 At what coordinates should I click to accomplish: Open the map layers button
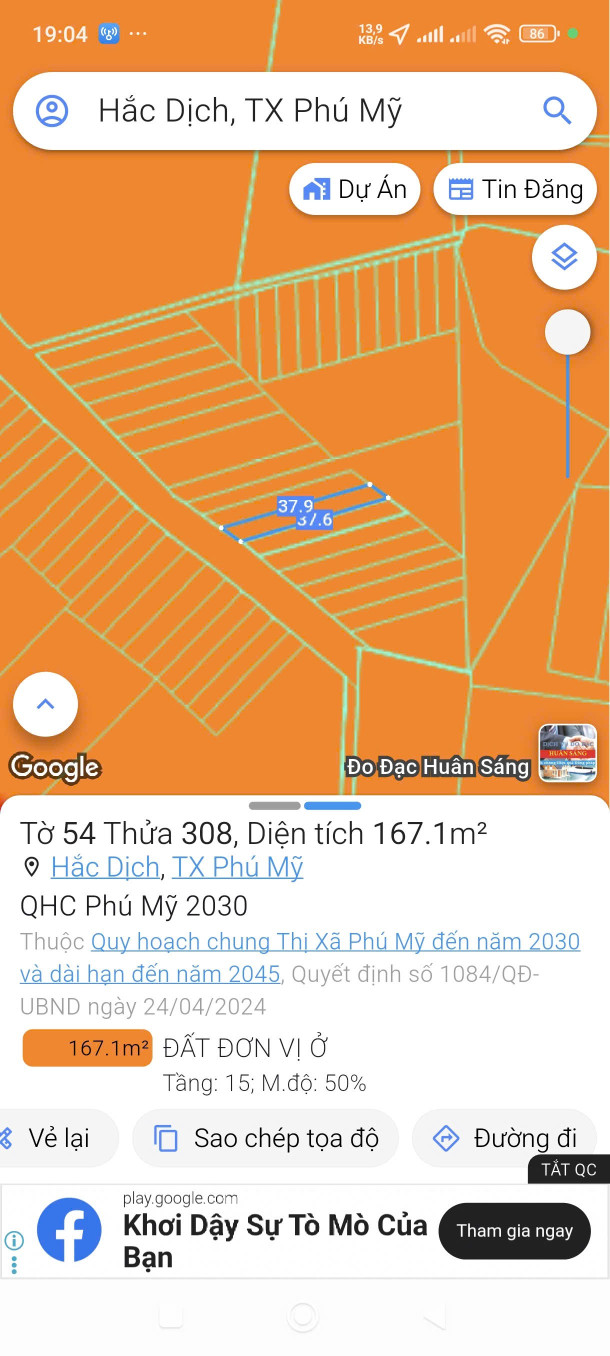[x=564, y=258]
